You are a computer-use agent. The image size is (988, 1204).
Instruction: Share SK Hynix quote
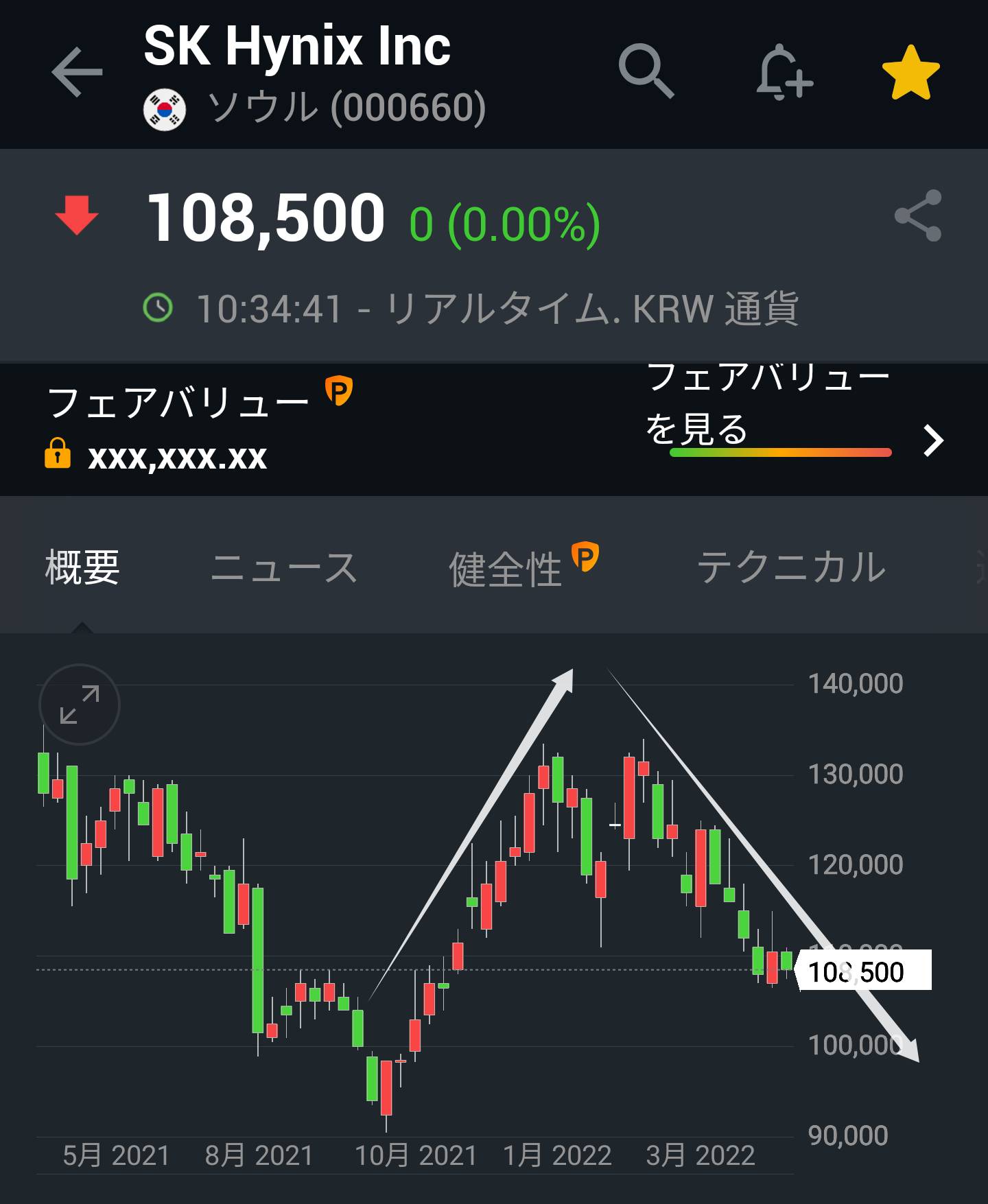point(918,216)
